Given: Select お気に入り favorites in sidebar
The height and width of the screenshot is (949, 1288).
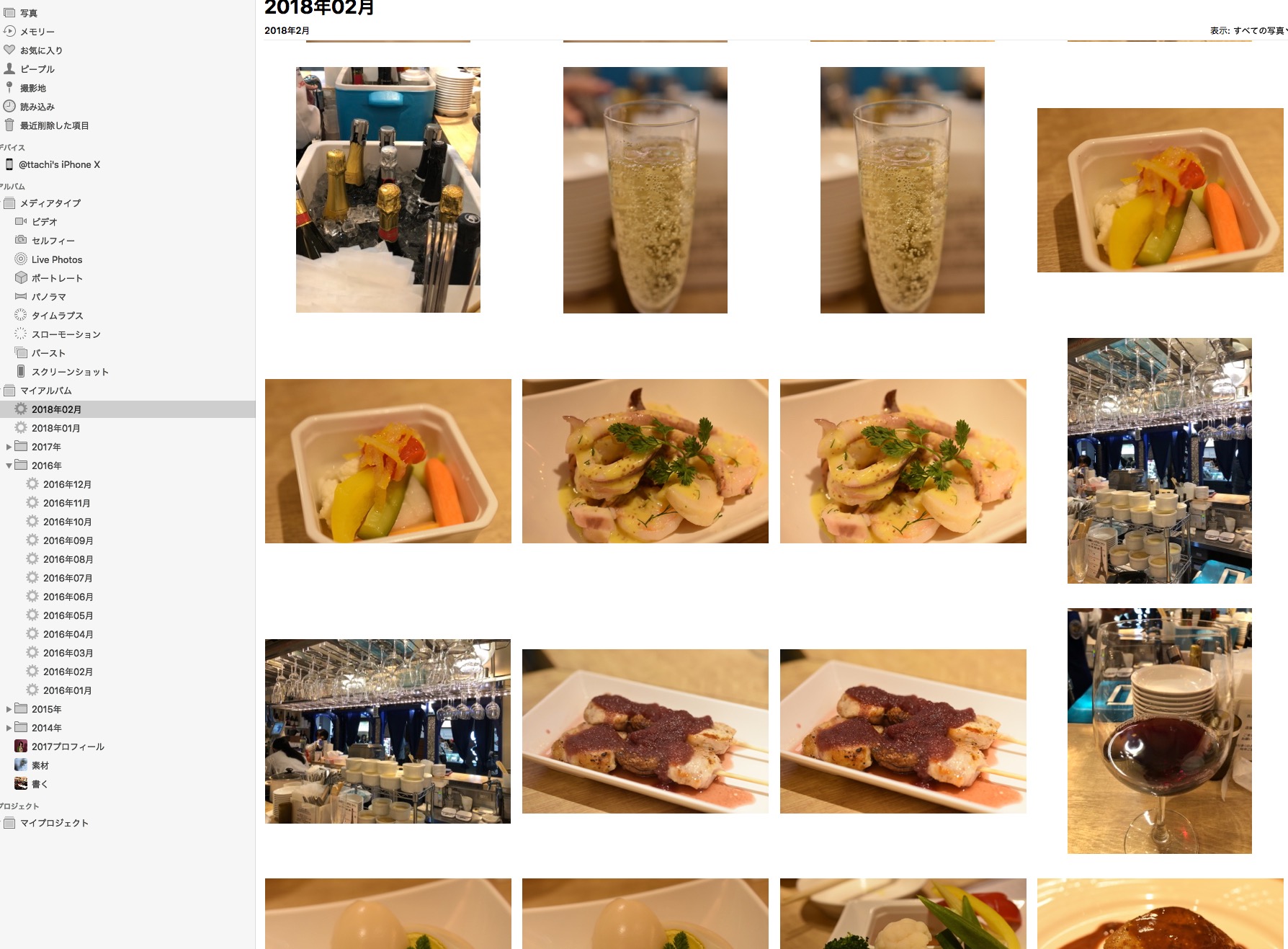Looking at the screenshot, I should [x=41, y=50].
